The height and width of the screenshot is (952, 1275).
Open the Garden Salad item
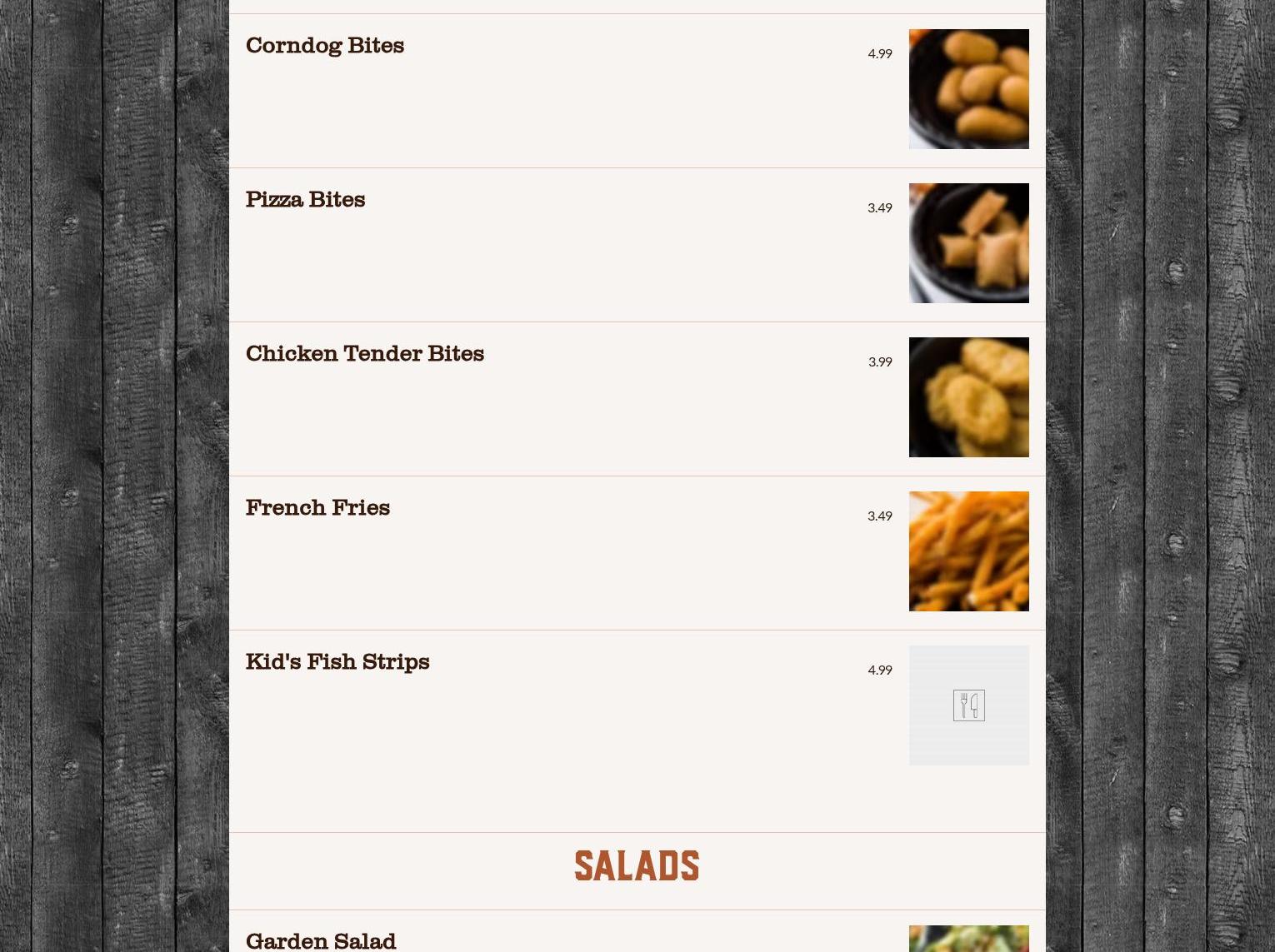(x=321, y=940)
